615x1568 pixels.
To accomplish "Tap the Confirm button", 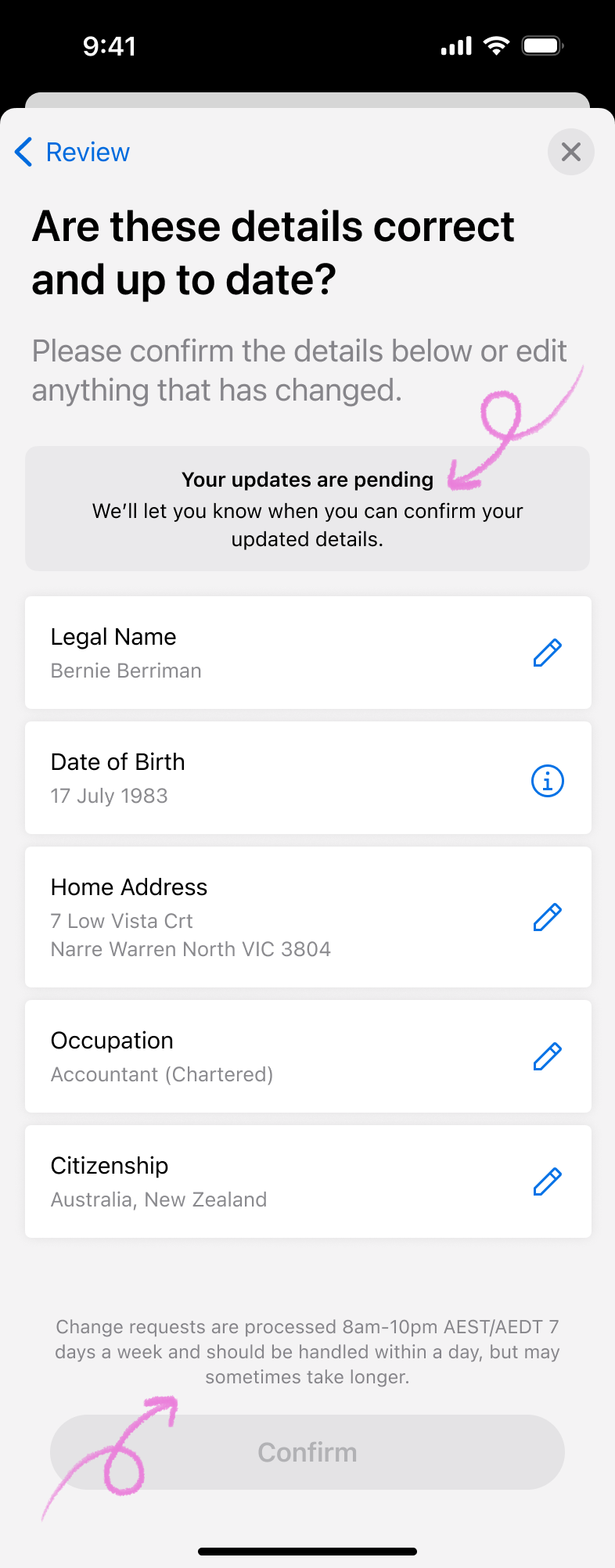I will (x=307, y=1452).
